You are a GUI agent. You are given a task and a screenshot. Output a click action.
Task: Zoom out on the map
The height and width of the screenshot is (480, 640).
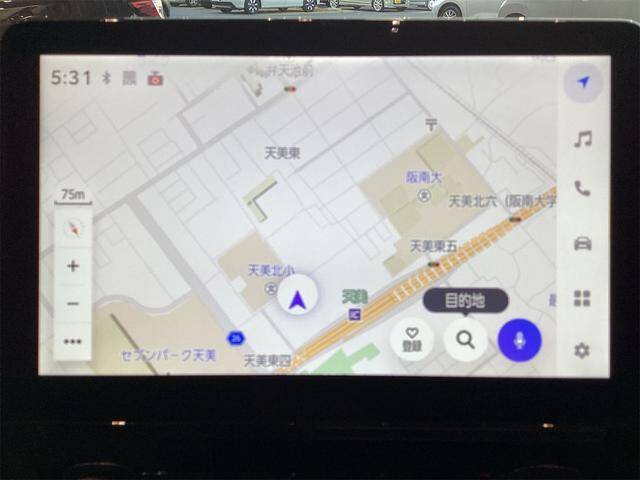click(x=73, y=303)
